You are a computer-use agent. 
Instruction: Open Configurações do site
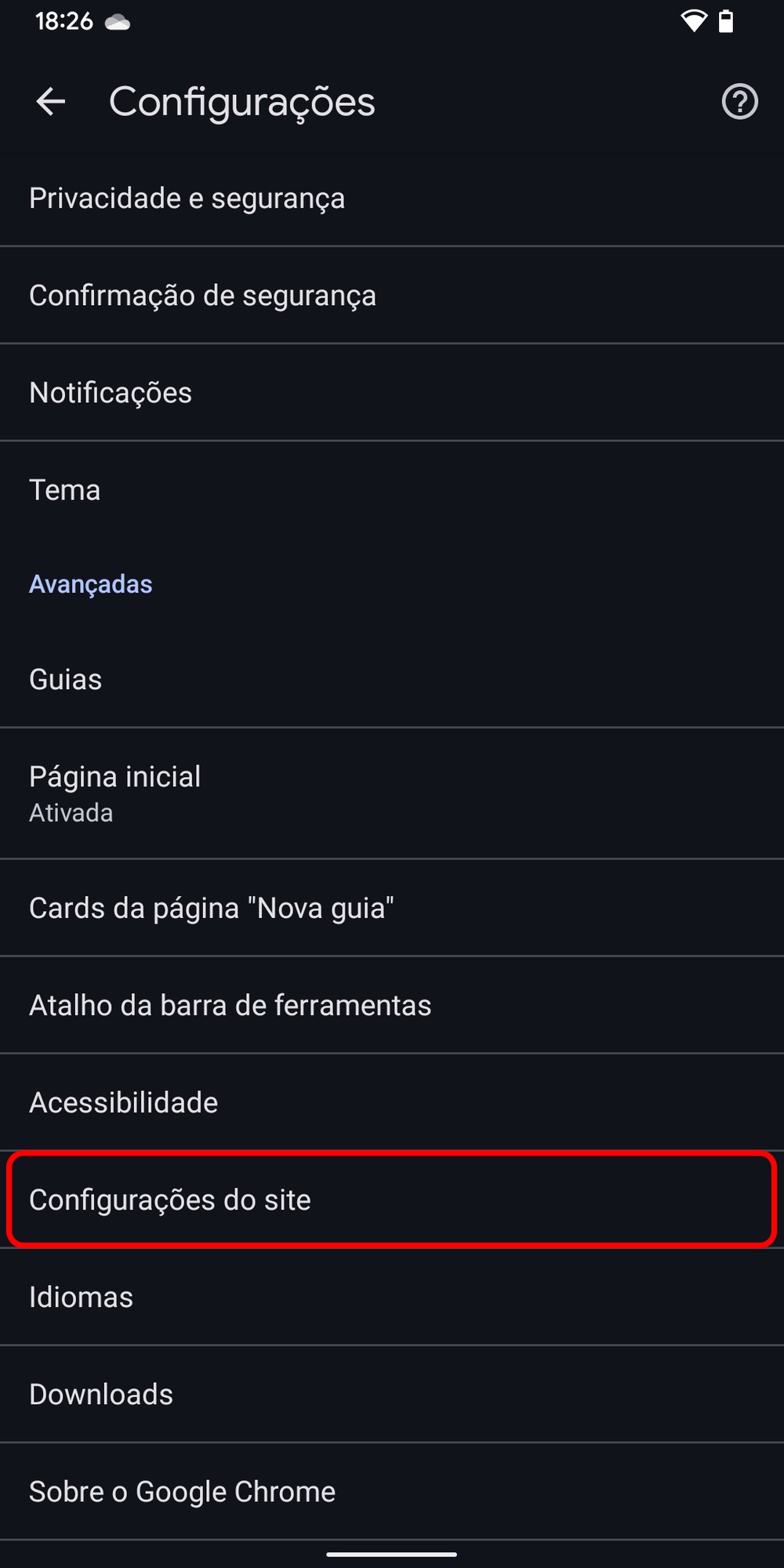(x=170, y=1200)
